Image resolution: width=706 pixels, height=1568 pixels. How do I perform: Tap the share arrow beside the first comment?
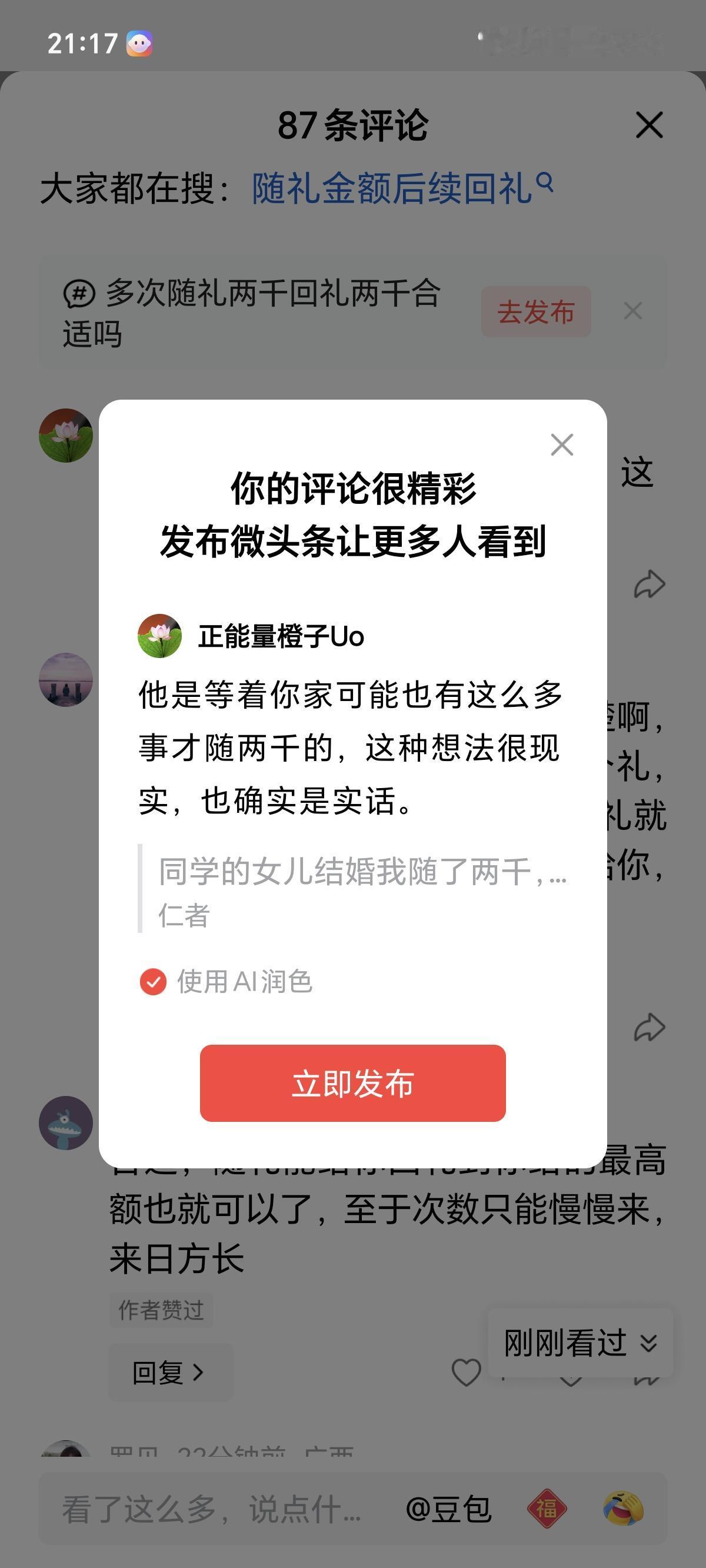tap(650, 583)
